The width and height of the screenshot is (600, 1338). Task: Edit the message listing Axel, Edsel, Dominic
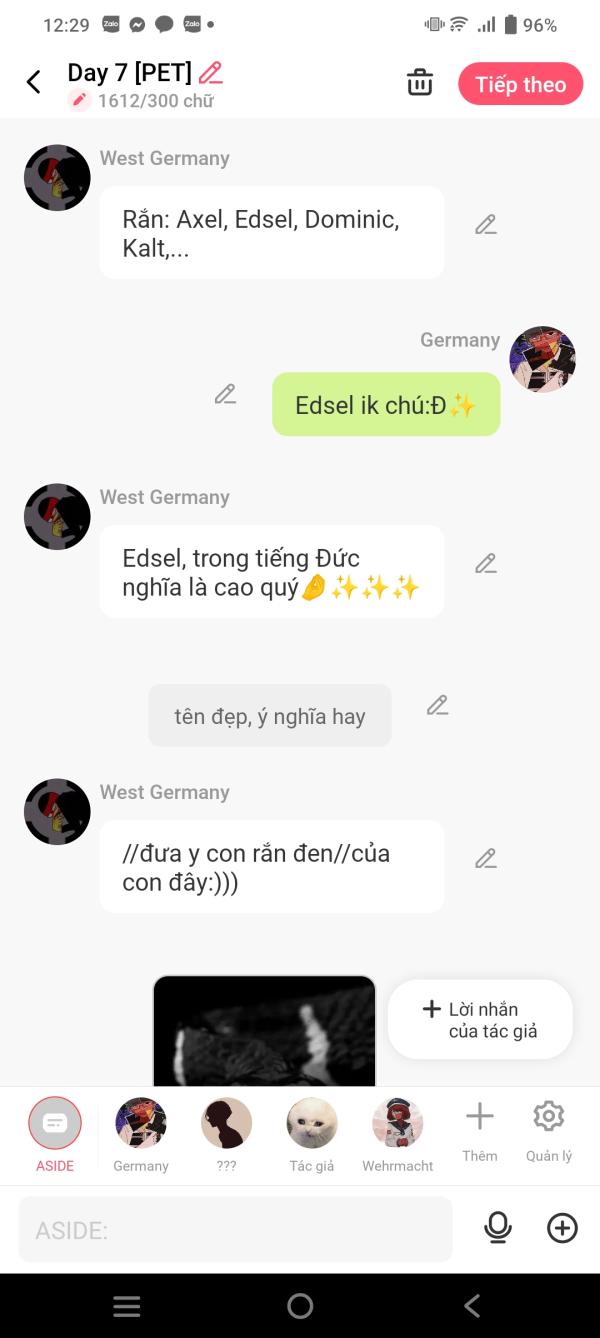pos(486,225)
